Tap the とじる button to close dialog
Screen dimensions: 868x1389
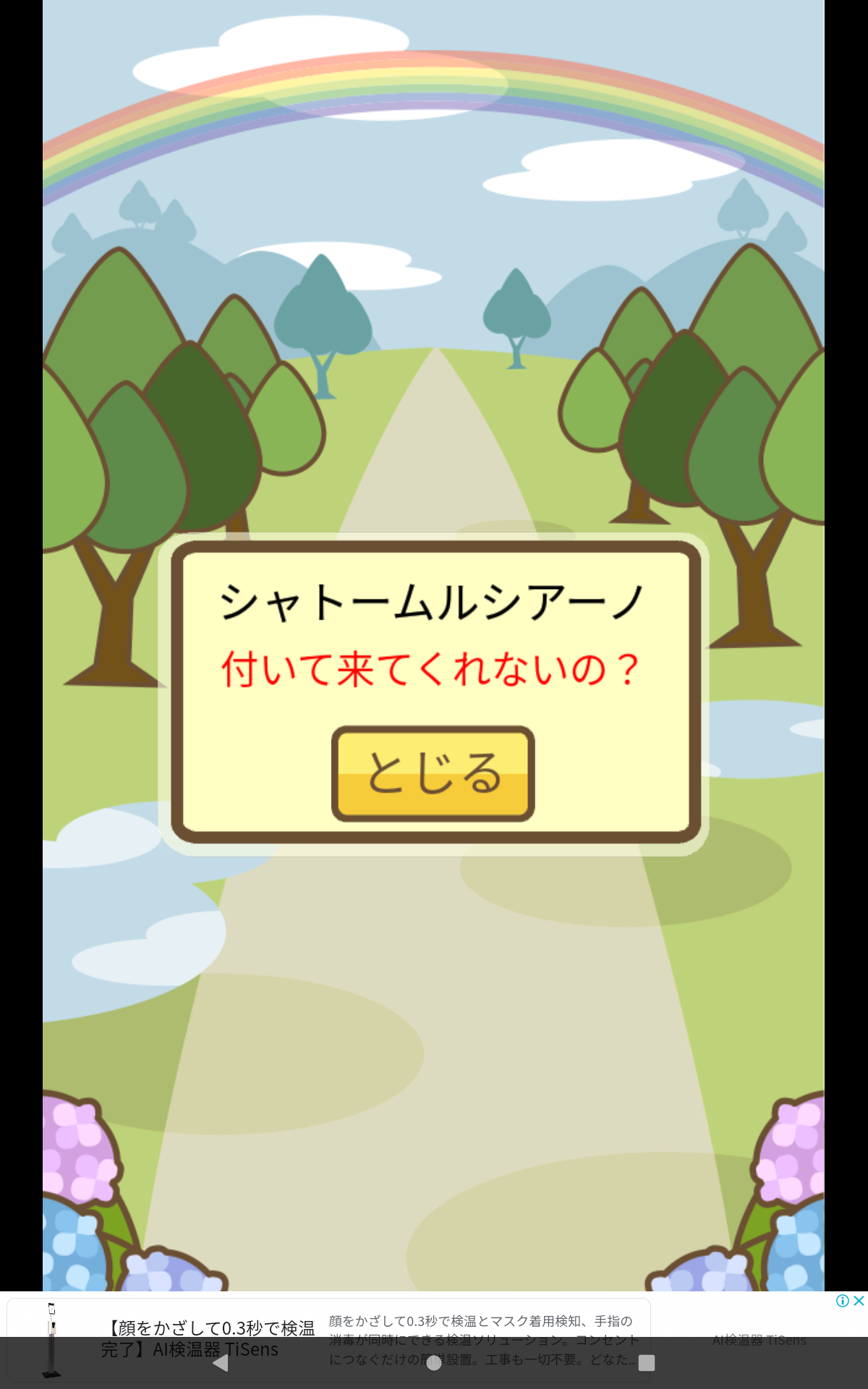[x=433, y=773]
